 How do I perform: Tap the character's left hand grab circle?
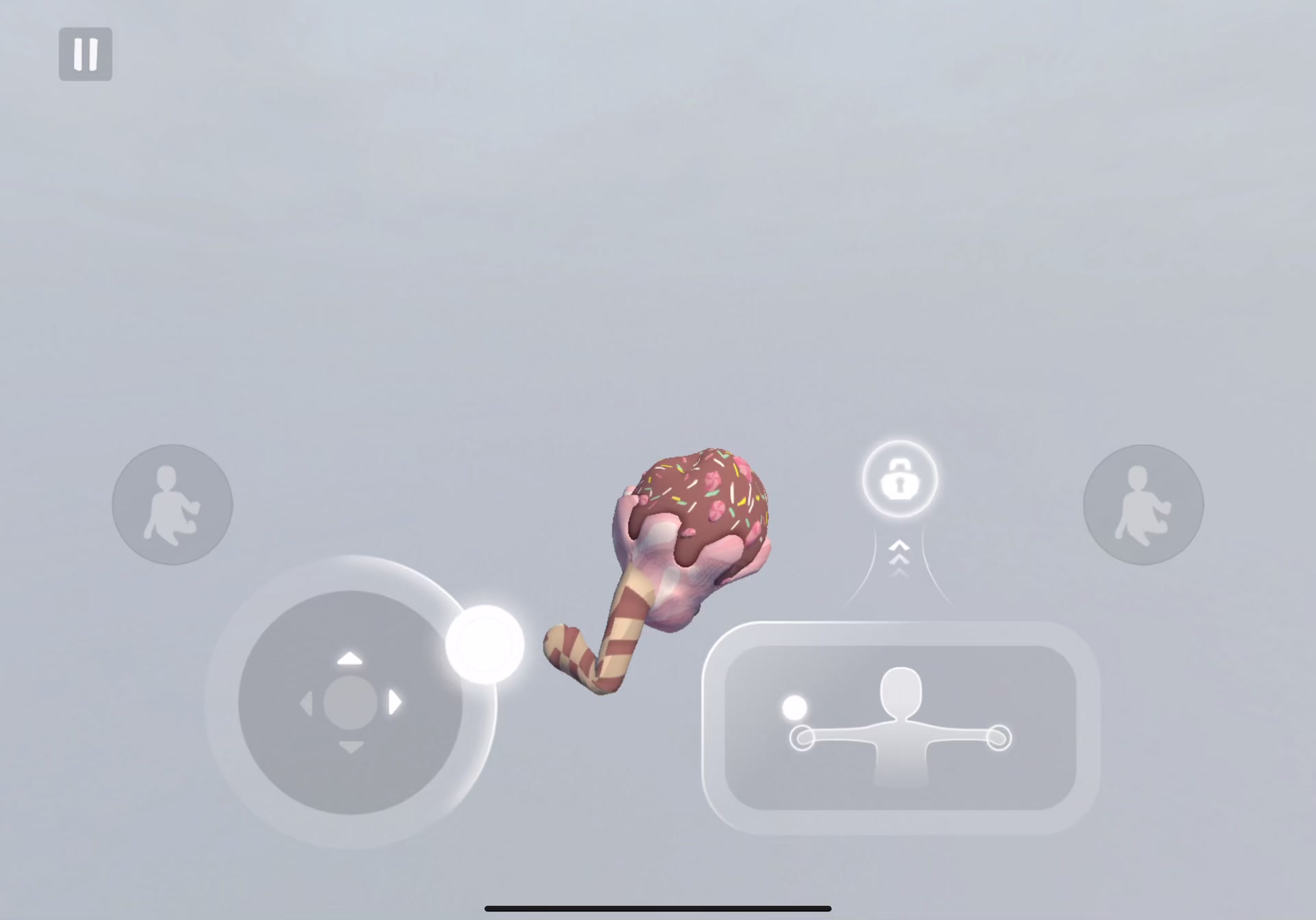802,738
